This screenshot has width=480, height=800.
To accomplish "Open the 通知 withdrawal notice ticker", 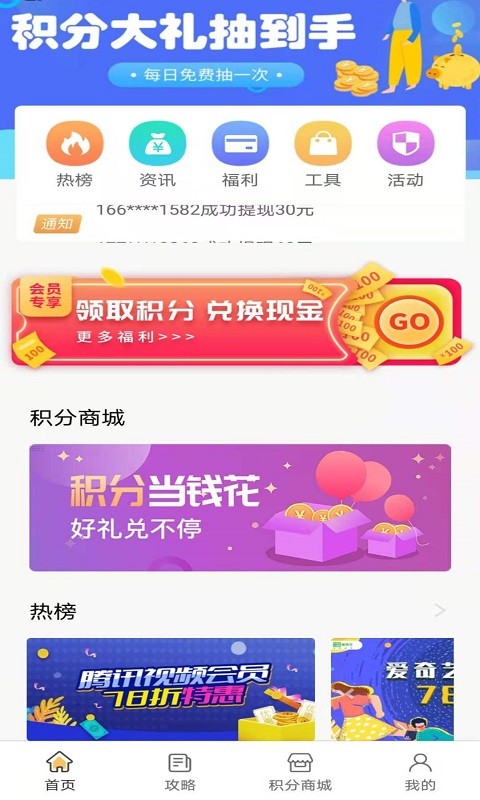I will [240, 223].
